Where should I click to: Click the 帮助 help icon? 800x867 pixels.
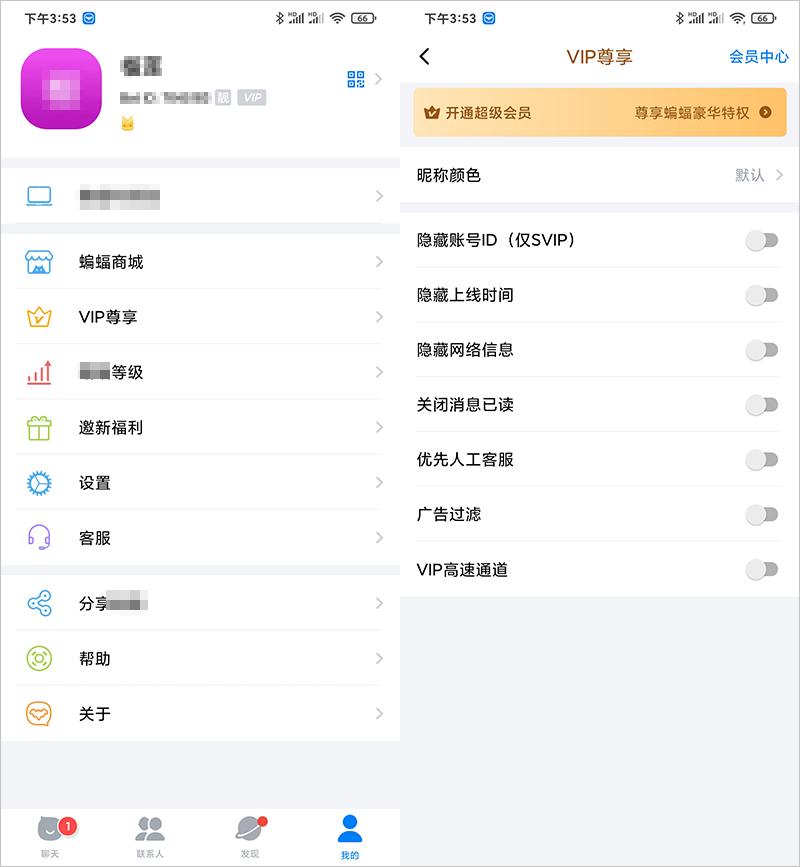[x=39, y=659]
